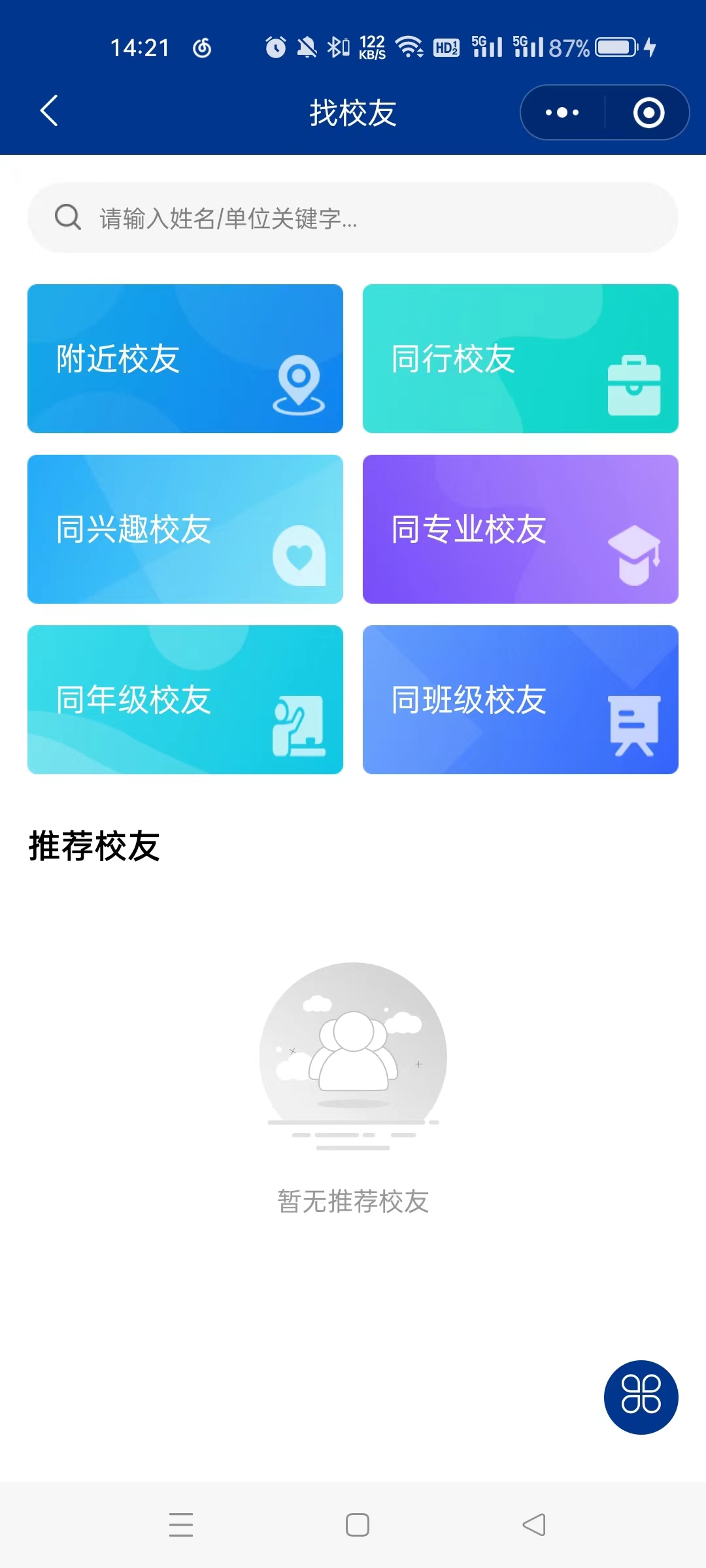This screenshot has width=706, height=1568.
Task: Tap the name/company keyword search box
Action: (353, 218)
